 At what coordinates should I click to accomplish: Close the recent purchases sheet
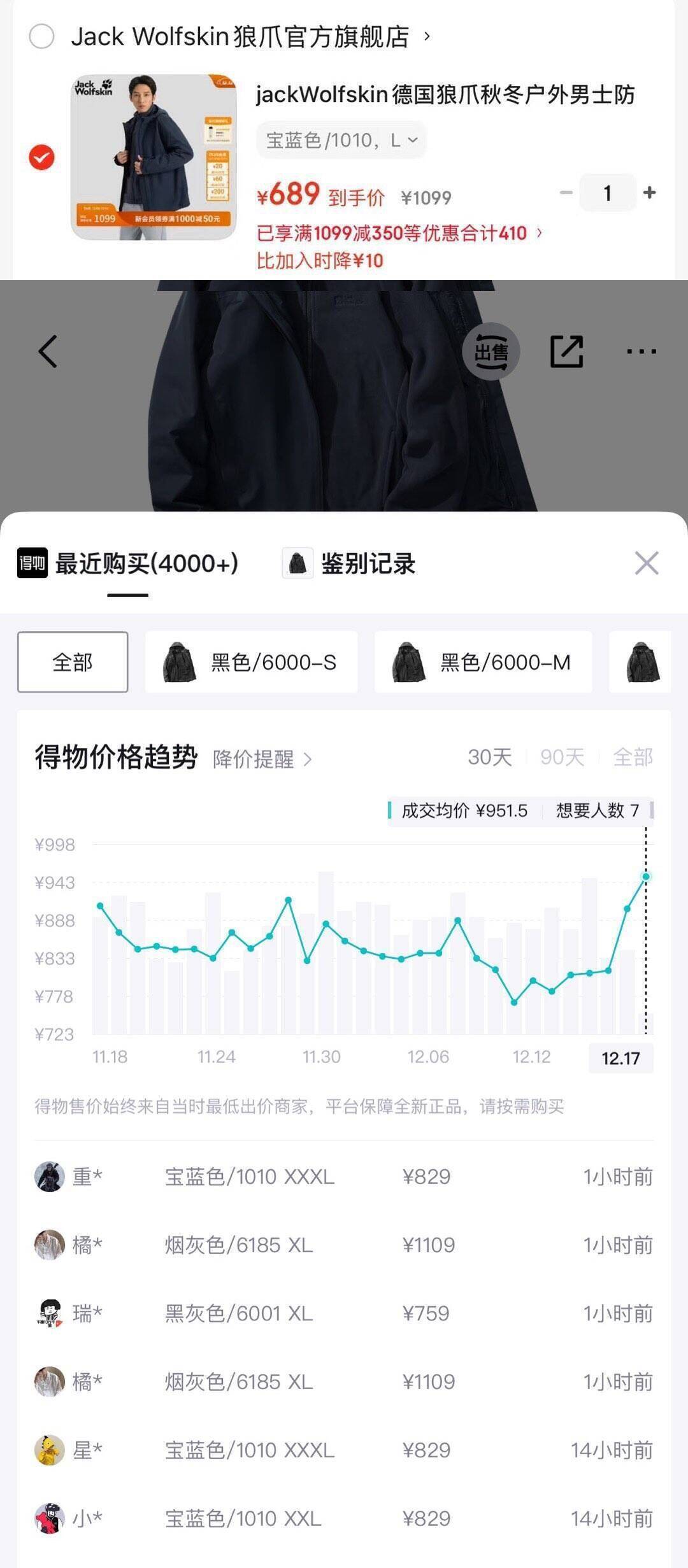pyautogui.click(x=647, y=563)
